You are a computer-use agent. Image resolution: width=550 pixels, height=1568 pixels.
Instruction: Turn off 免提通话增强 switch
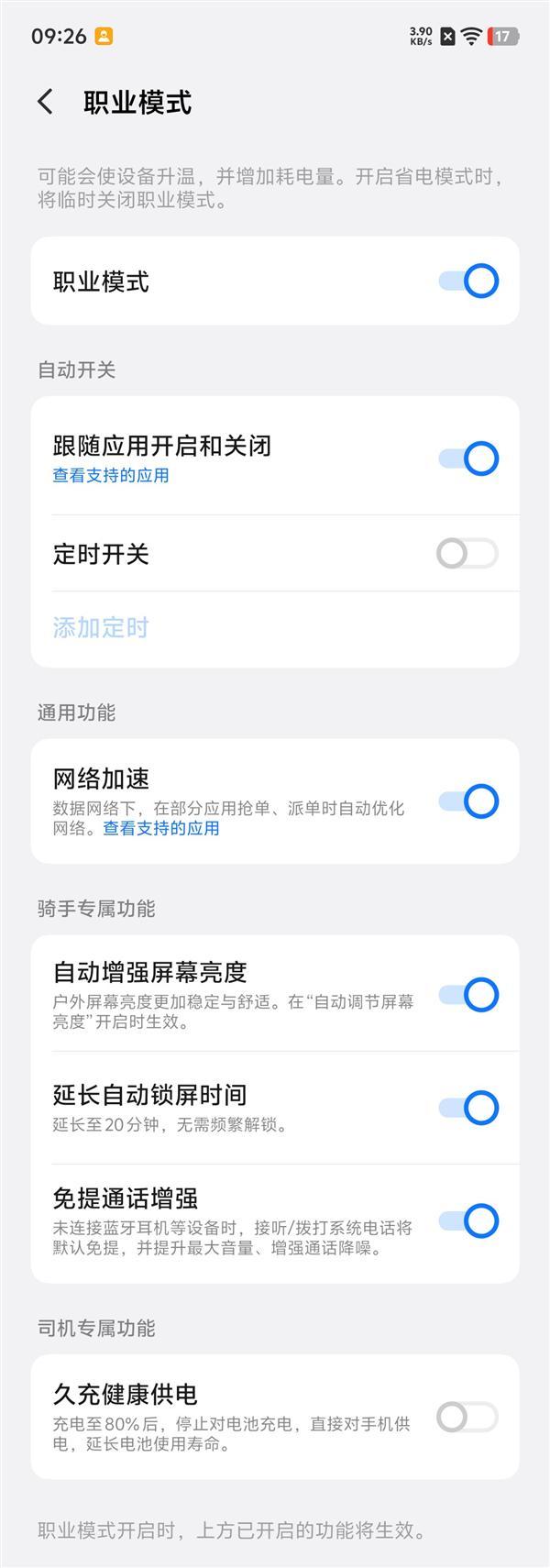pyautogui.click(x=467, y=1221)
